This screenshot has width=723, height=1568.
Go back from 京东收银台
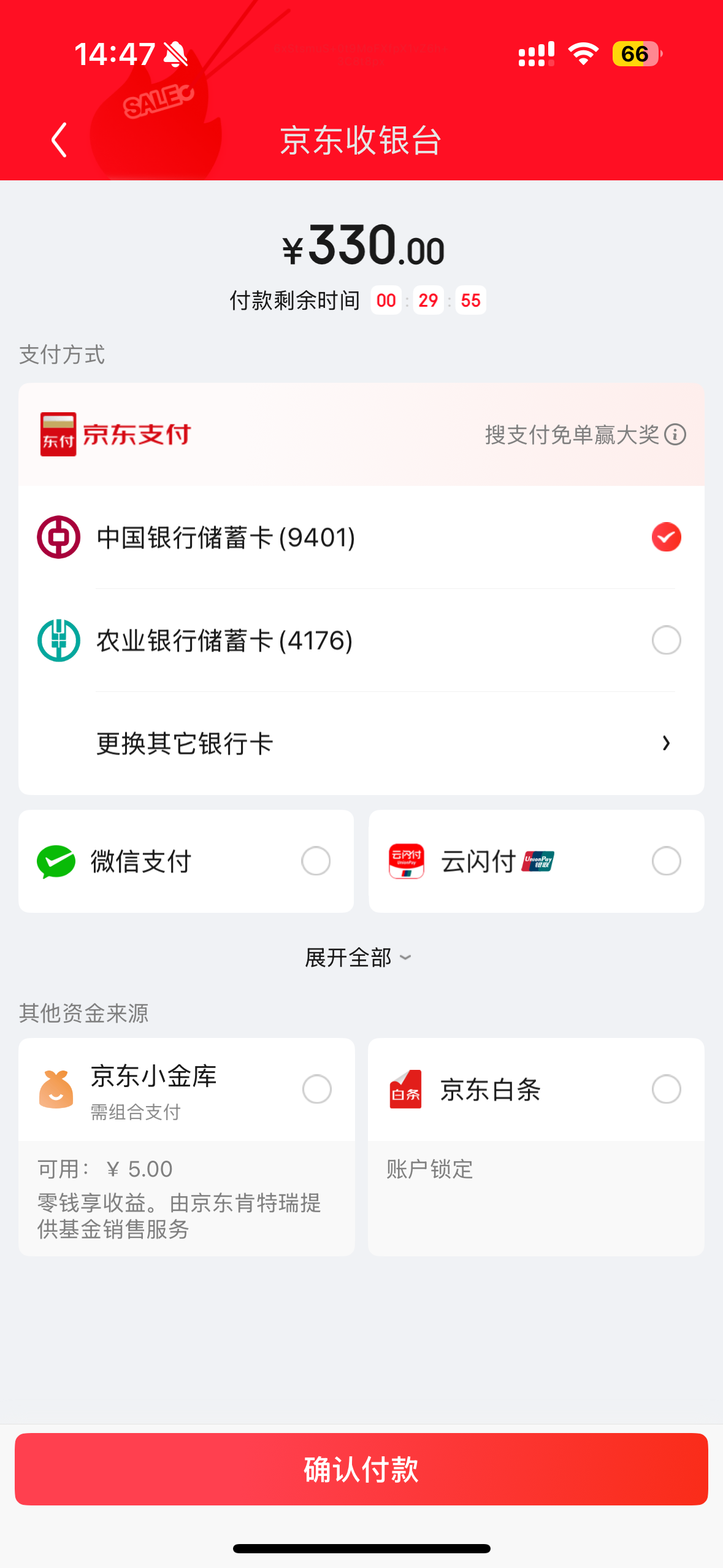point(59,140)
